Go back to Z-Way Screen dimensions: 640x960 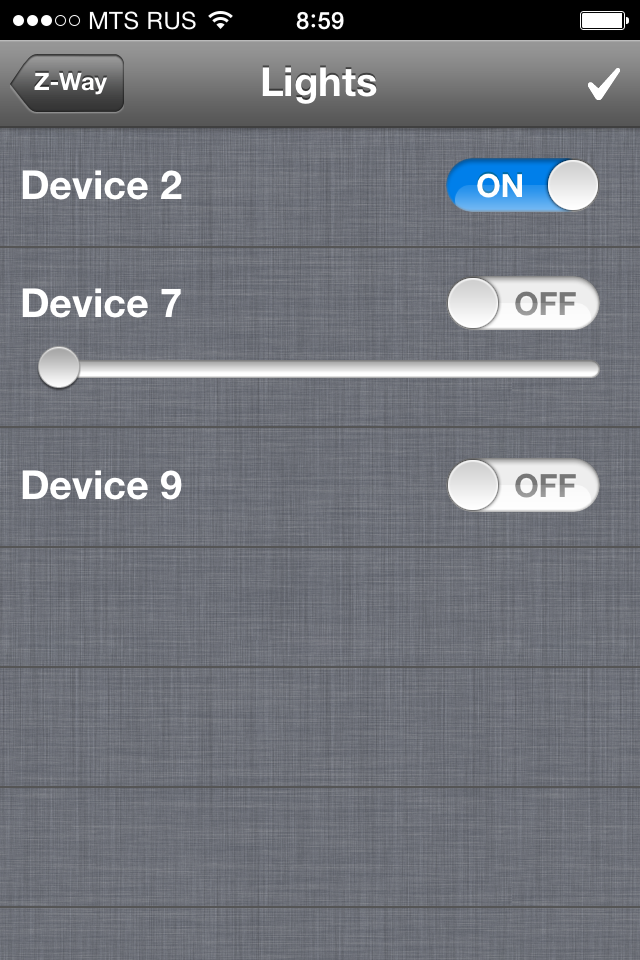point(68,83)
